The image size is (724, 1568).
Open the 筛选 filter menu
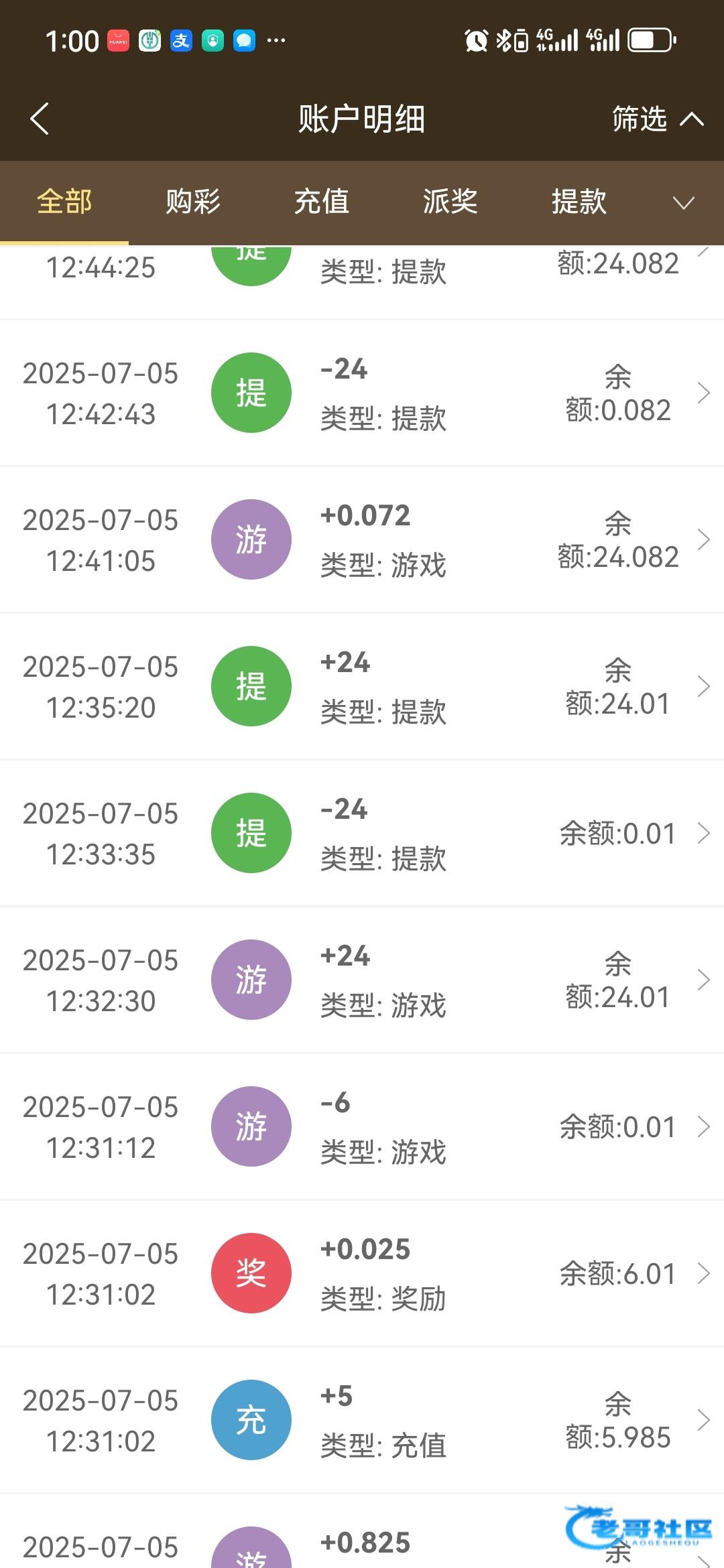pyautogui.click(x=656, y=119)
